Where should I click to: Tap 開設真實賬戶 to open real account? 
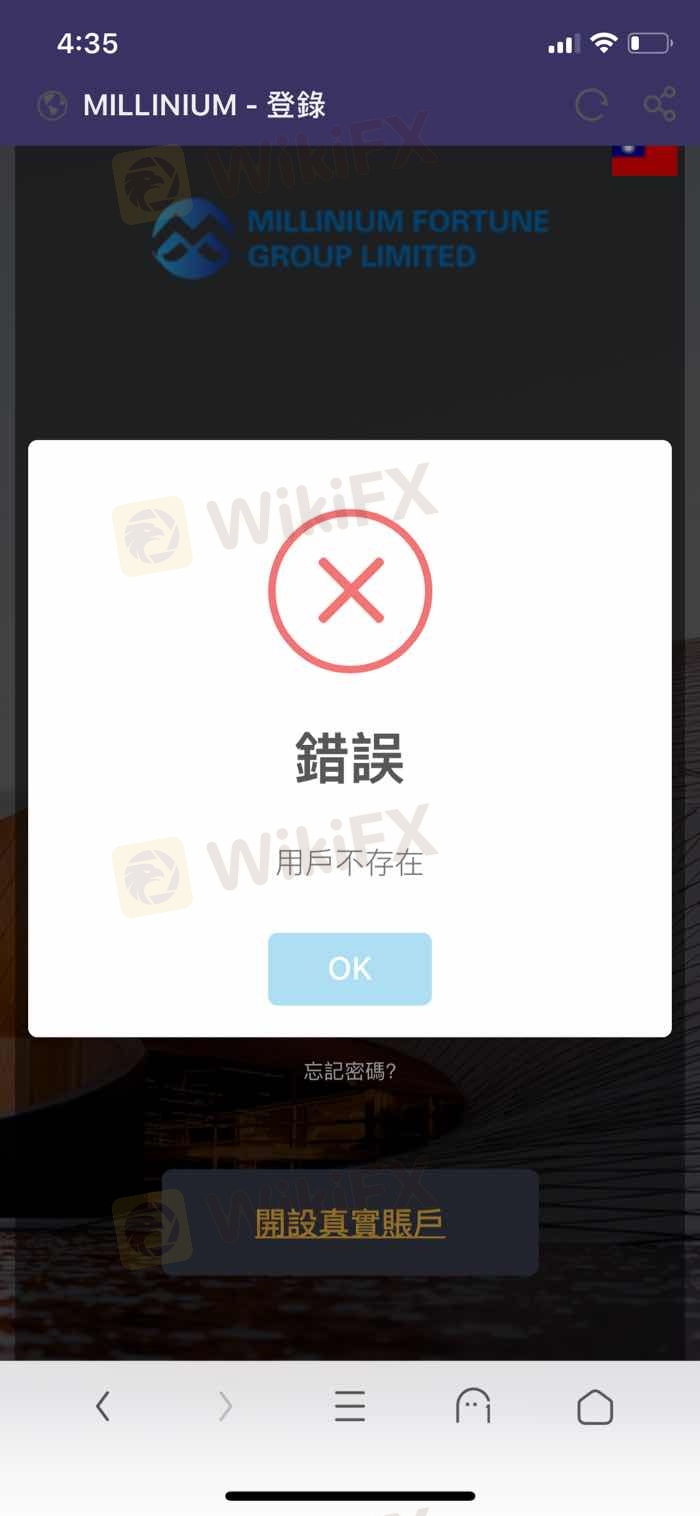(350, 1222)
